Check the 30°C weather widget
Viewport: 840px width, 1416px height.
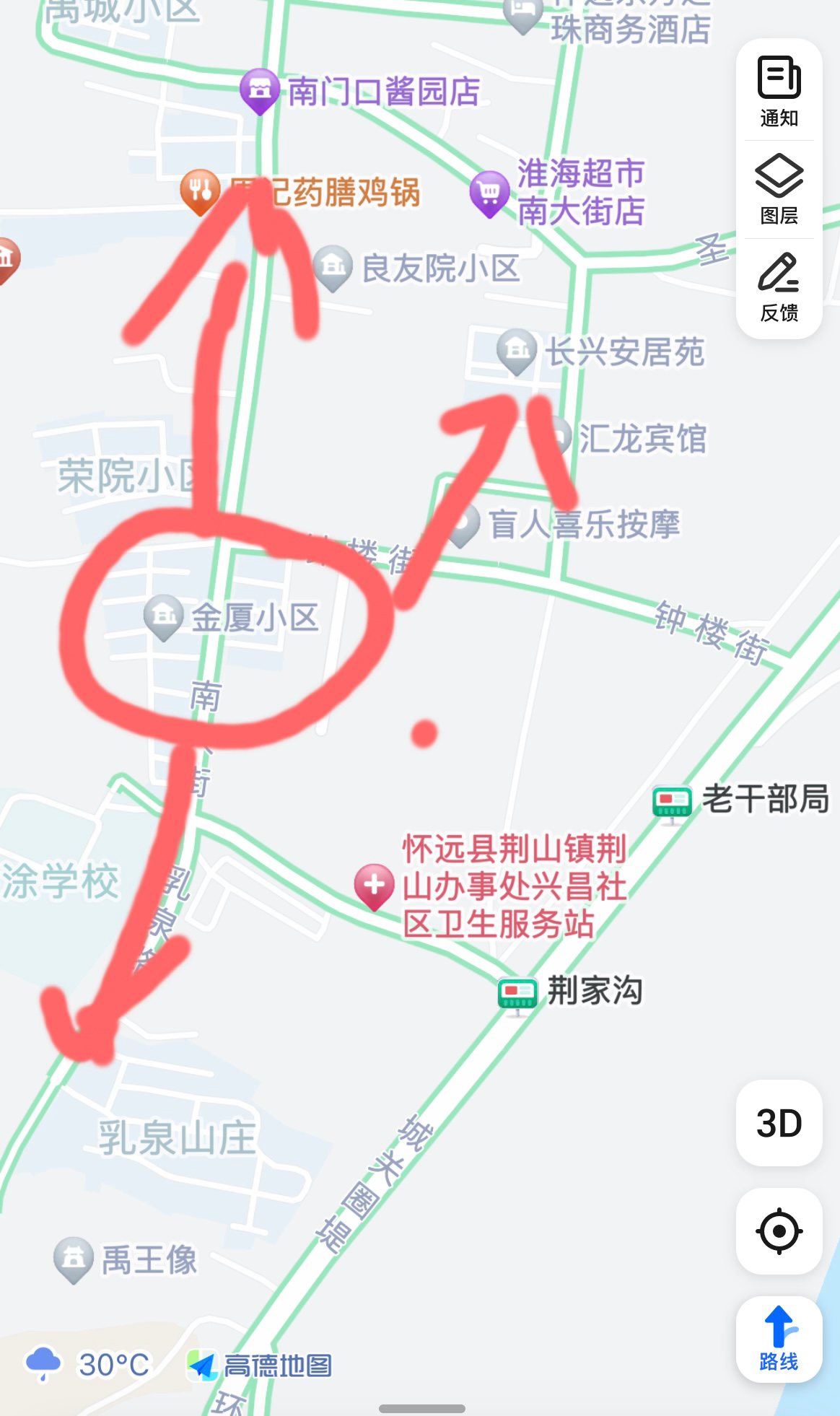coord(87,1364)
